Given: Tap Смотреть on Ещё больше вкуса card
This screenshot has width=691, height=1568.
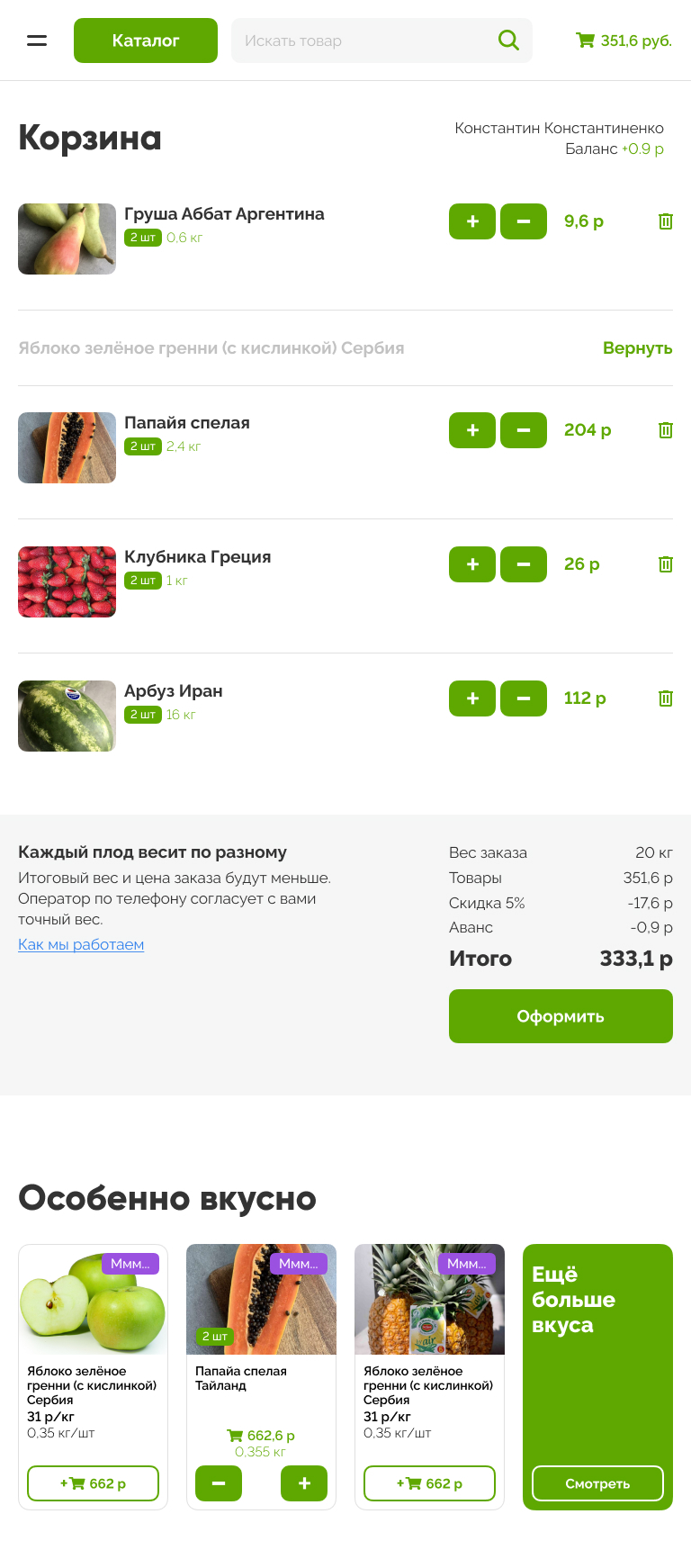Looking at the screenshot, I should (597, 1483).
